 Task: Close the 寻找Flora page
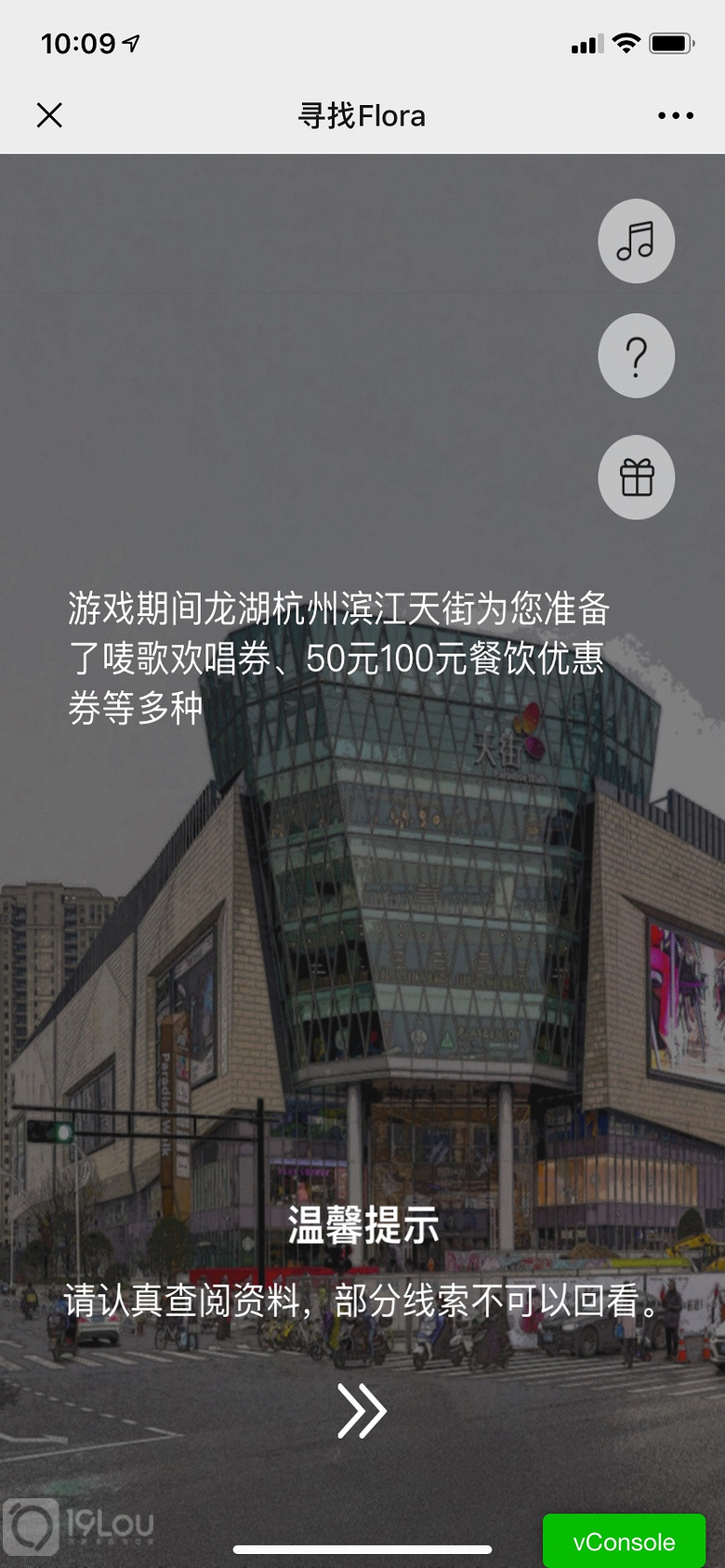point(49,115)
